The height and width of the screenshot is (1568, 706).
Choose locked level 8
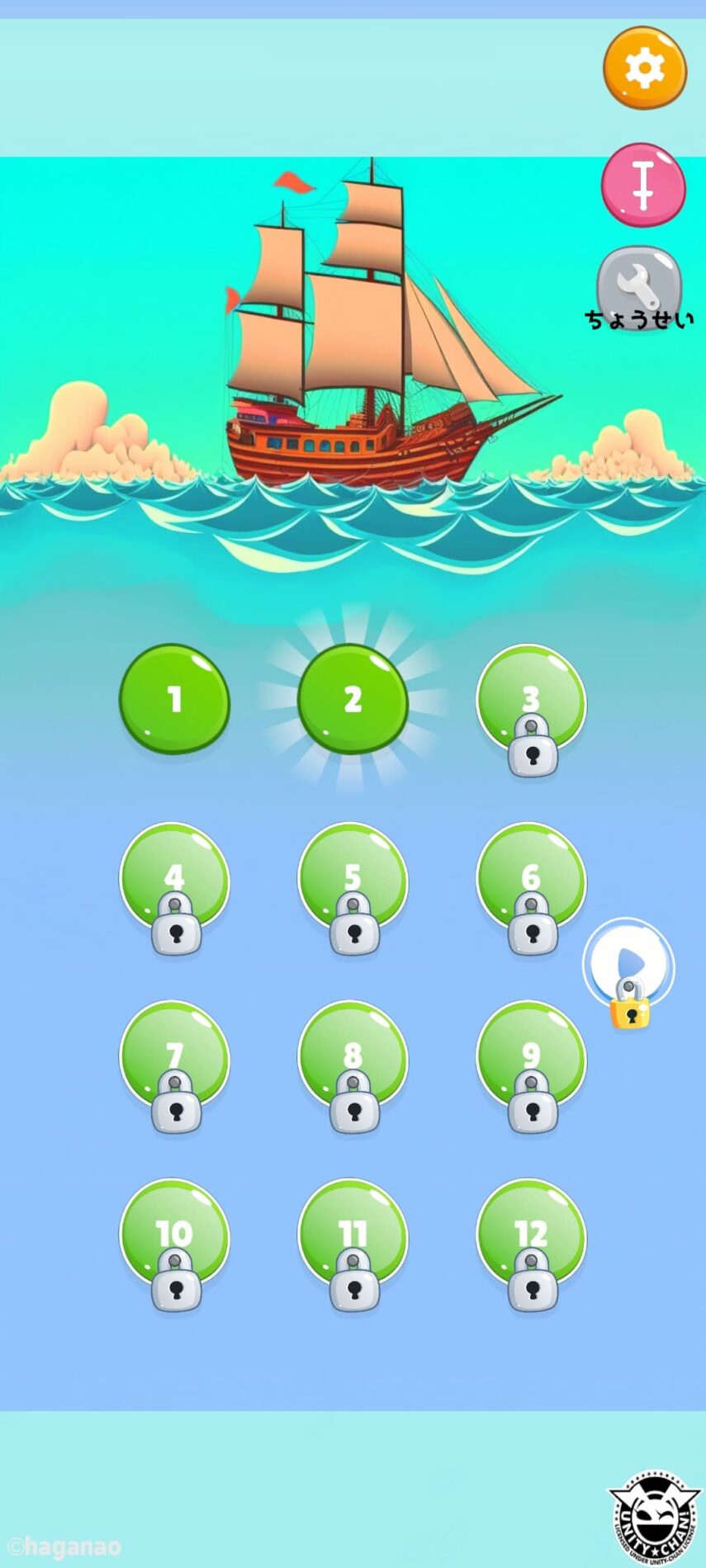click(353, 1057)
